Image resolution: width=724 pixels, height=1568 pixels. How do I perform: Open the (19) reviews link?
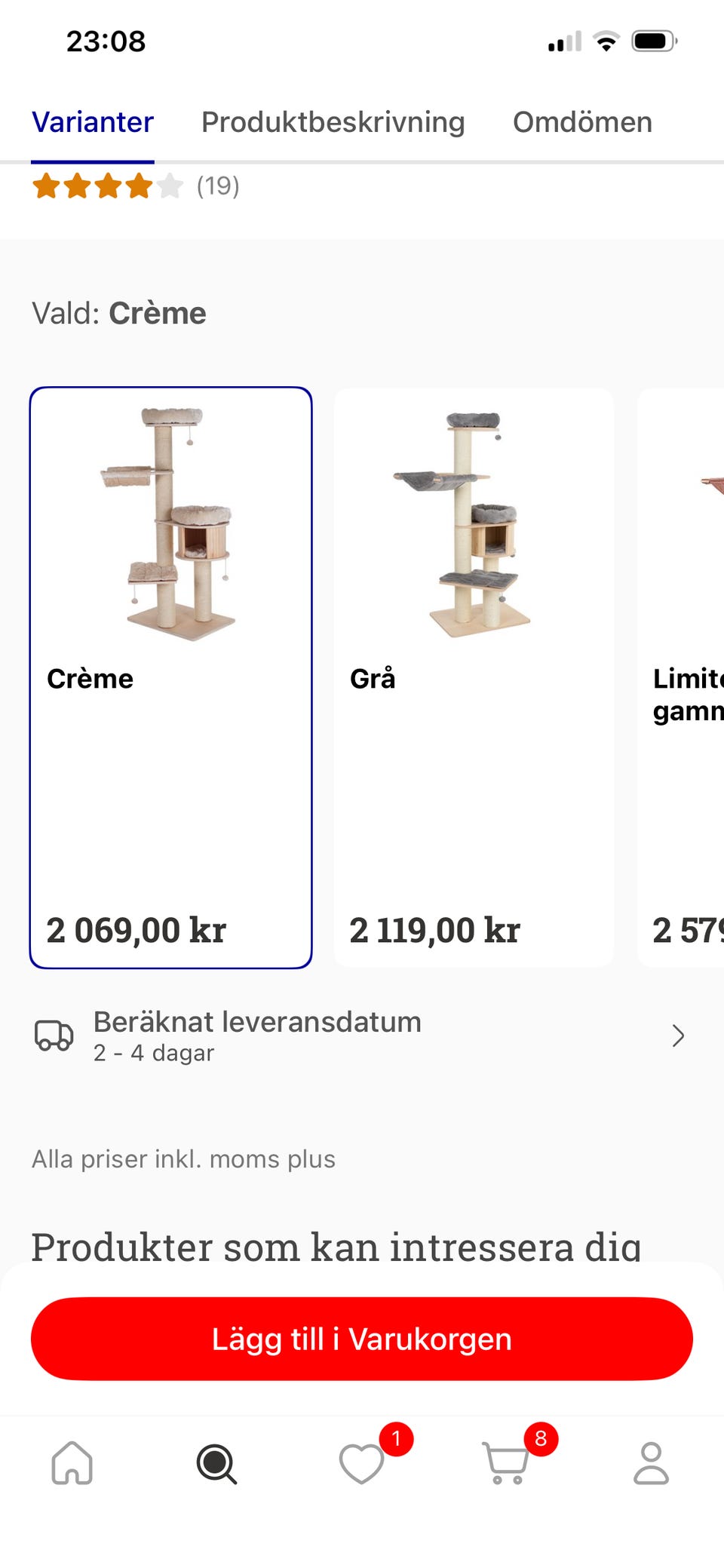coord(217,186)
